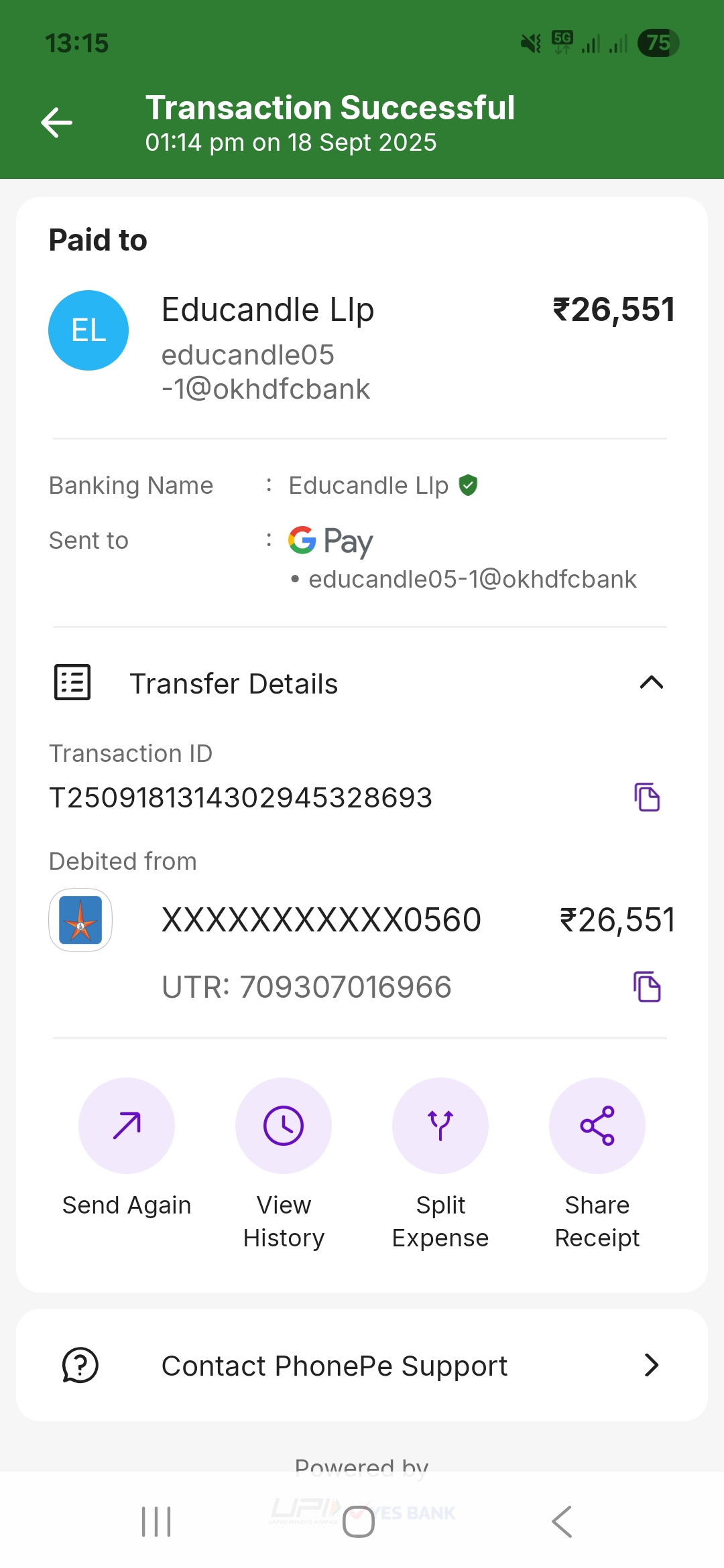Copy the UTR number
Image resolution: width=724 pixels, height=1568 pixels.
(x=647, y=986)
